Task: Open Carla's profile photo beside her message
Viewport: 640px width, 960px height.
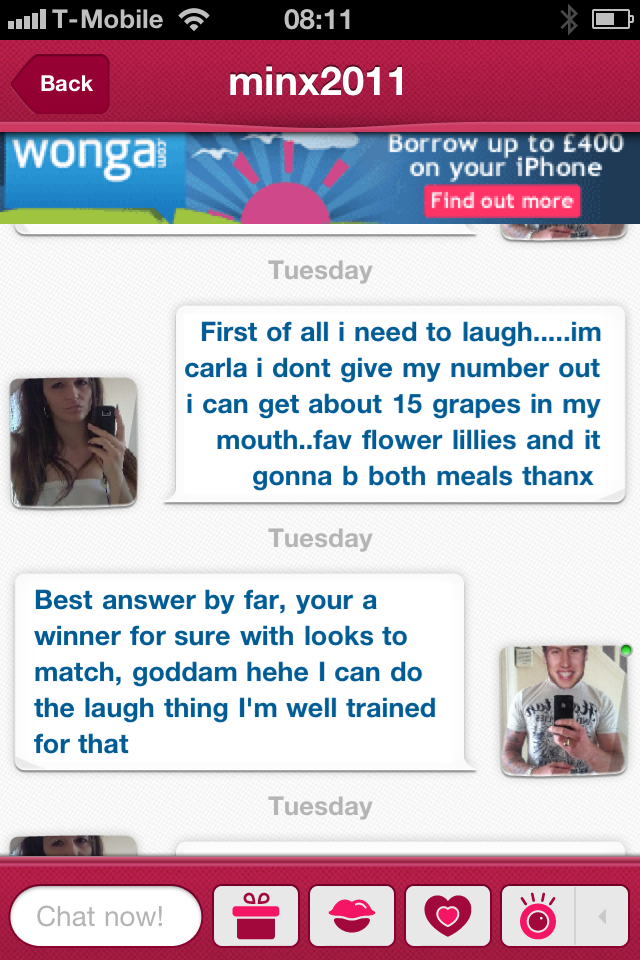Action: (73, 441)
